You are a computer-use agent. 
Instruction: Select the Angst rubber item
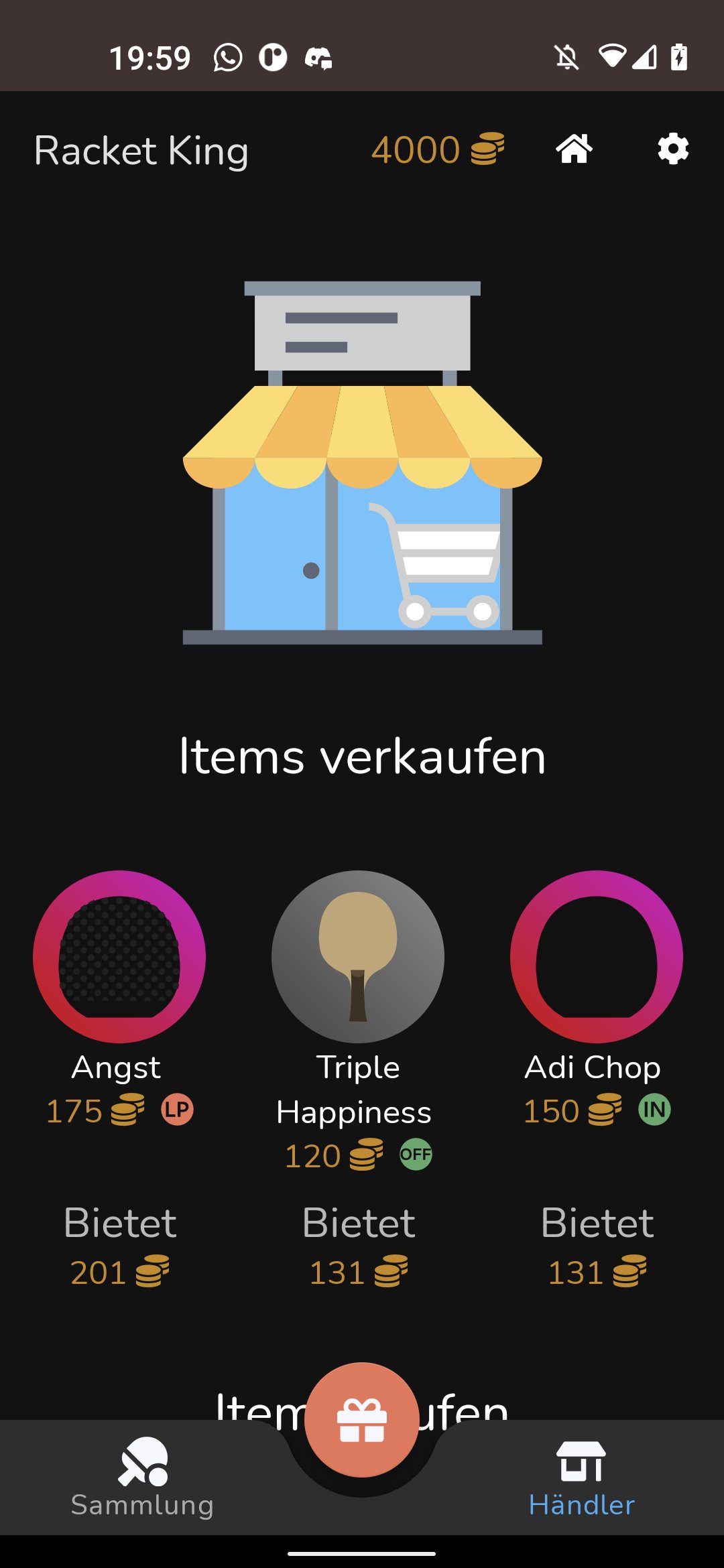(x=119, y=957)
